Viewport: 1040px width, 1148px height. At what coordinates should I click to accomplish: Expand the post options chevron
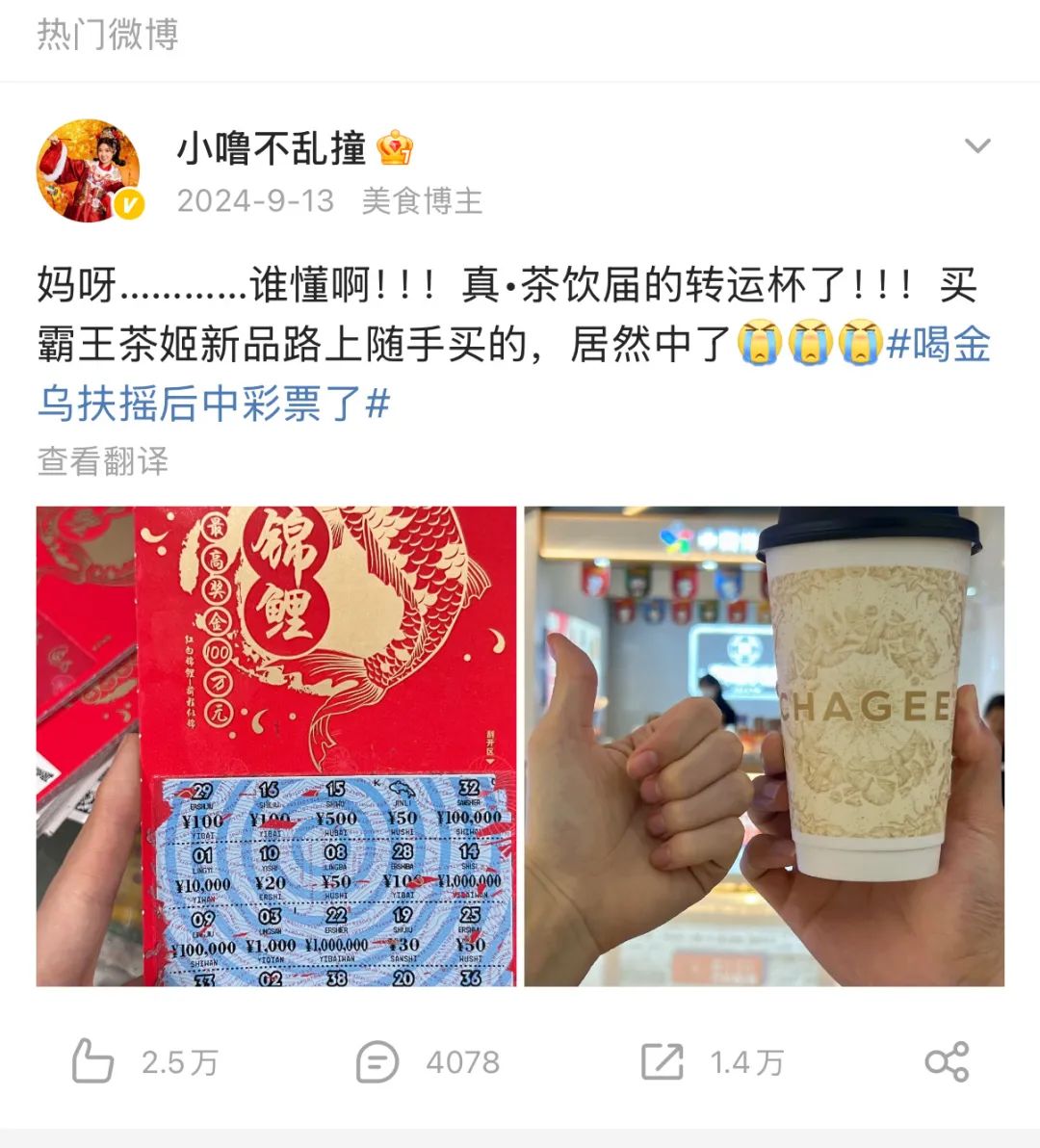pyautogui.click(x=977, y=146)
